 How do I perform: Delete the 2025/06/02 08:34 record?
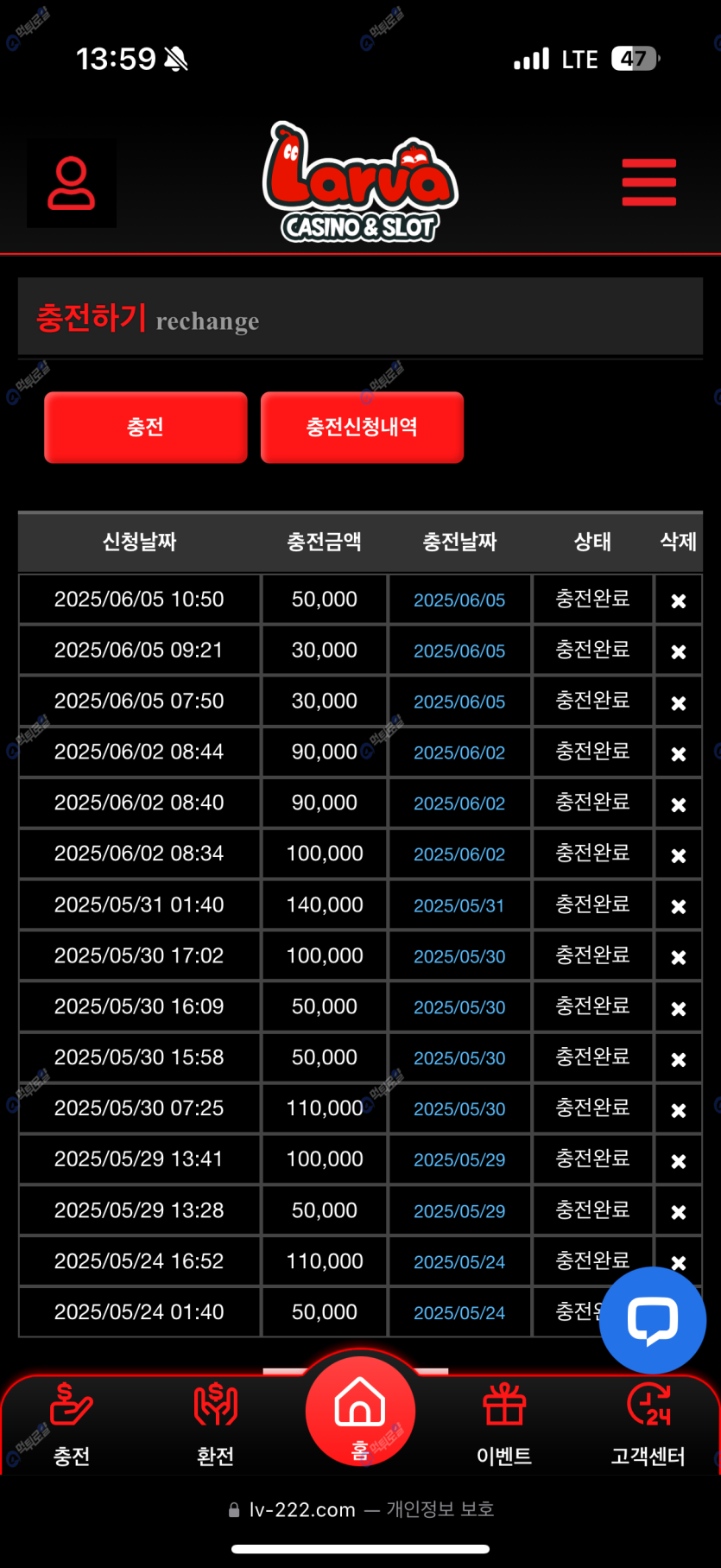tap(678, 855)
